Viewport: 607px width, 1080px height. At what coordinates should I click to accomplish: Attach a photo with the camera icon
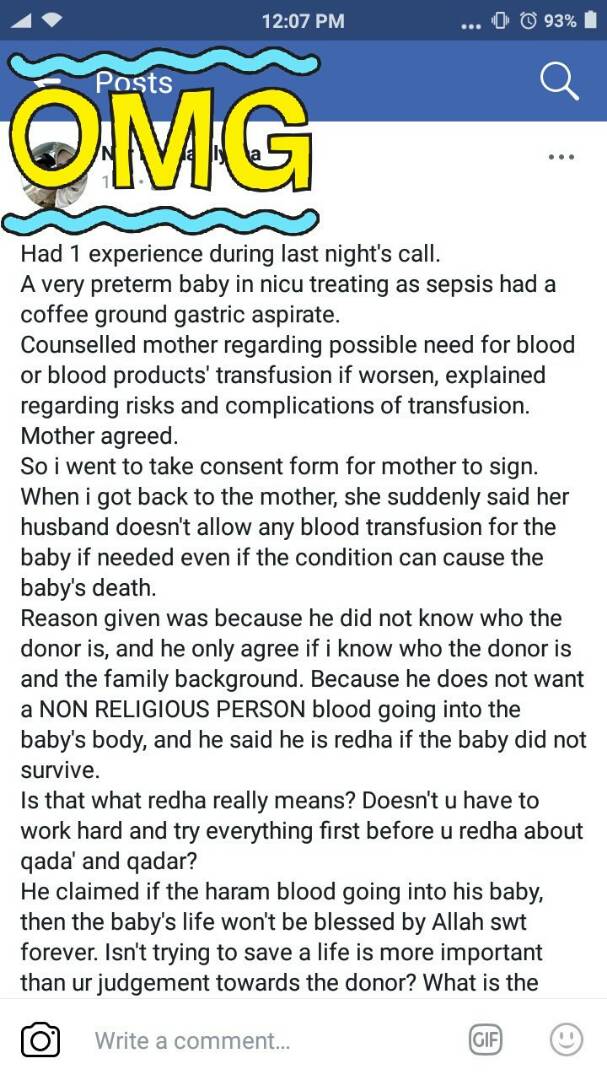41,1040
